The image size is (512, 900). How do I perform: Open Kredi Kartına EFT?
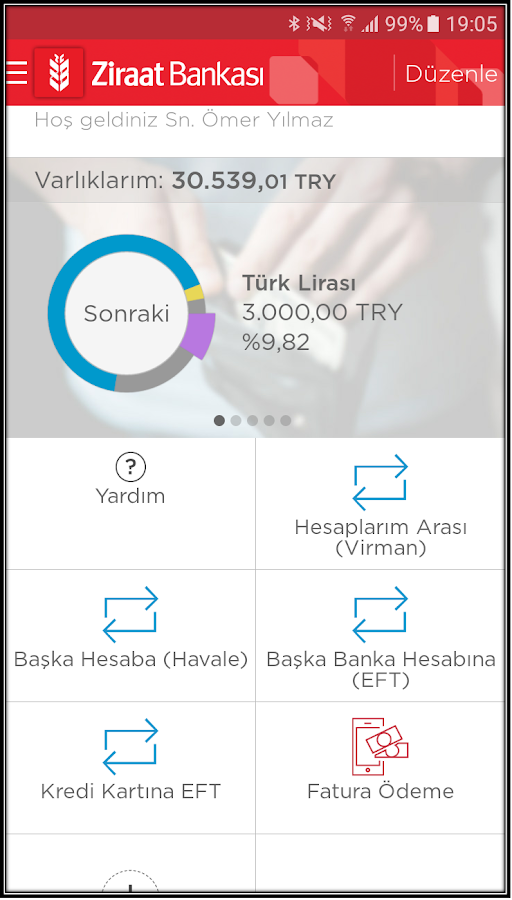coord(131,768)
